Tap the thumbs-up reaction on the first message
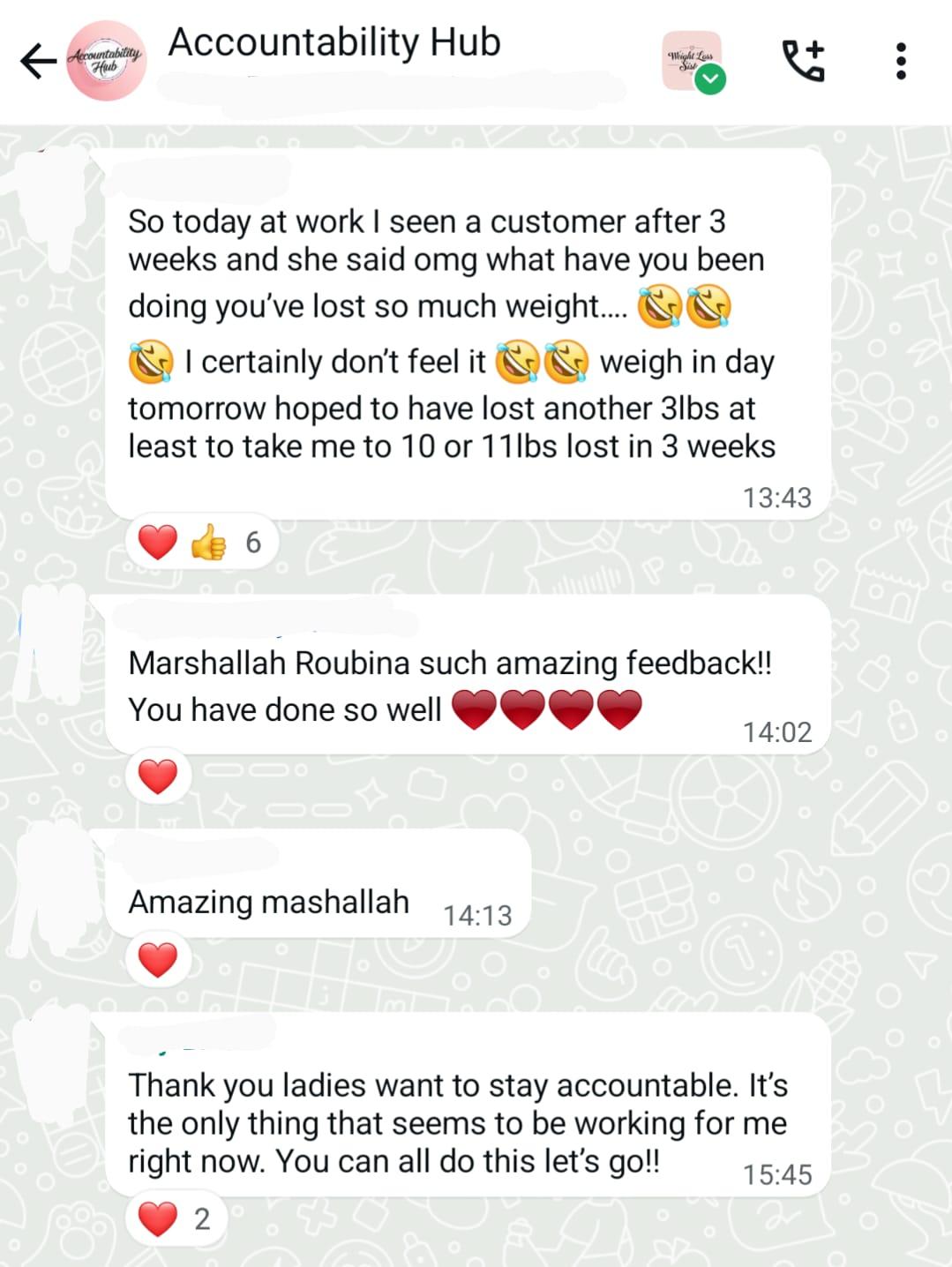 [x=209, y=542]
